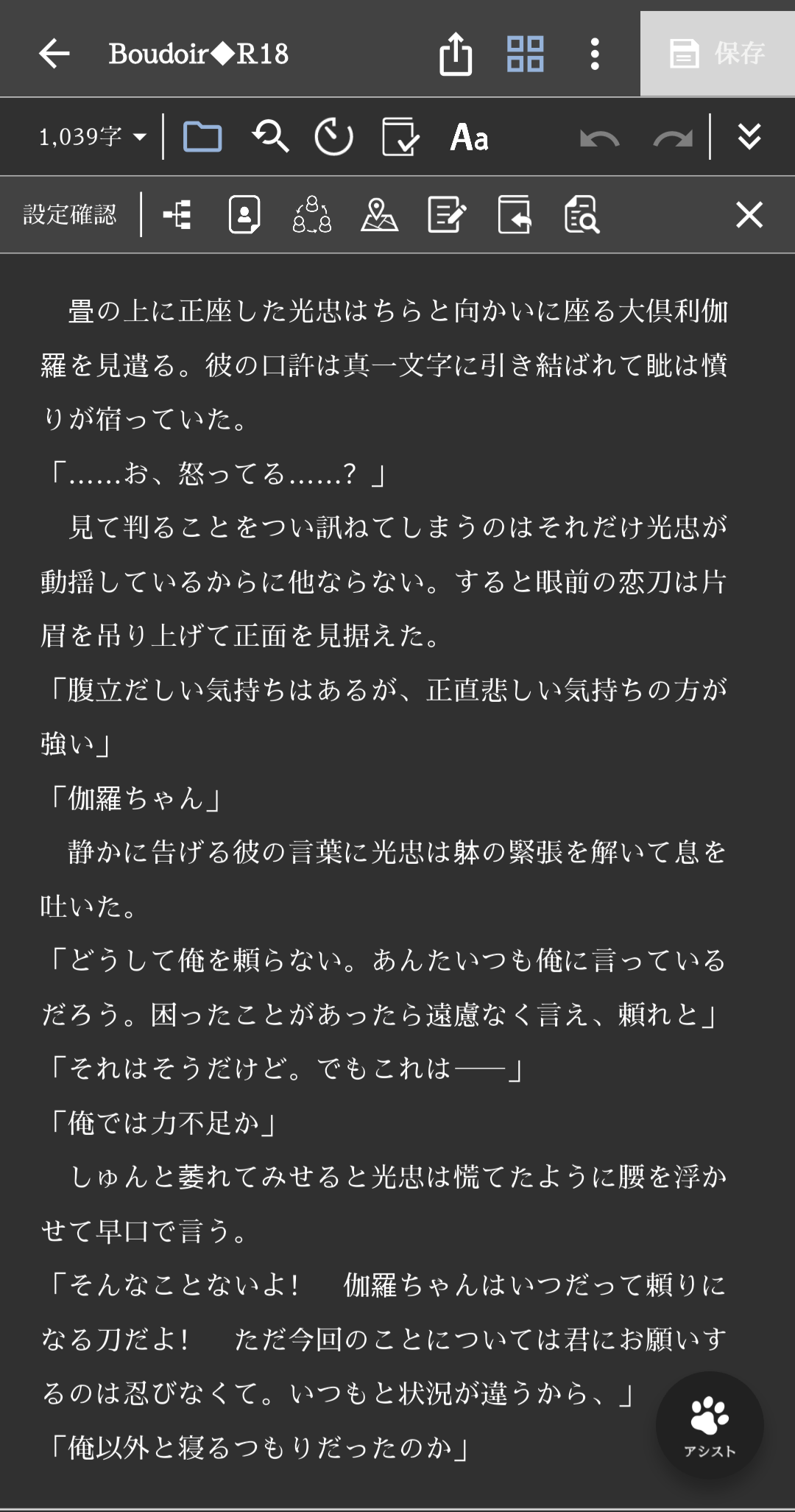Open the map location settings icon
The height and width of the screenshot is (1512, 795).
pos(379,215)
